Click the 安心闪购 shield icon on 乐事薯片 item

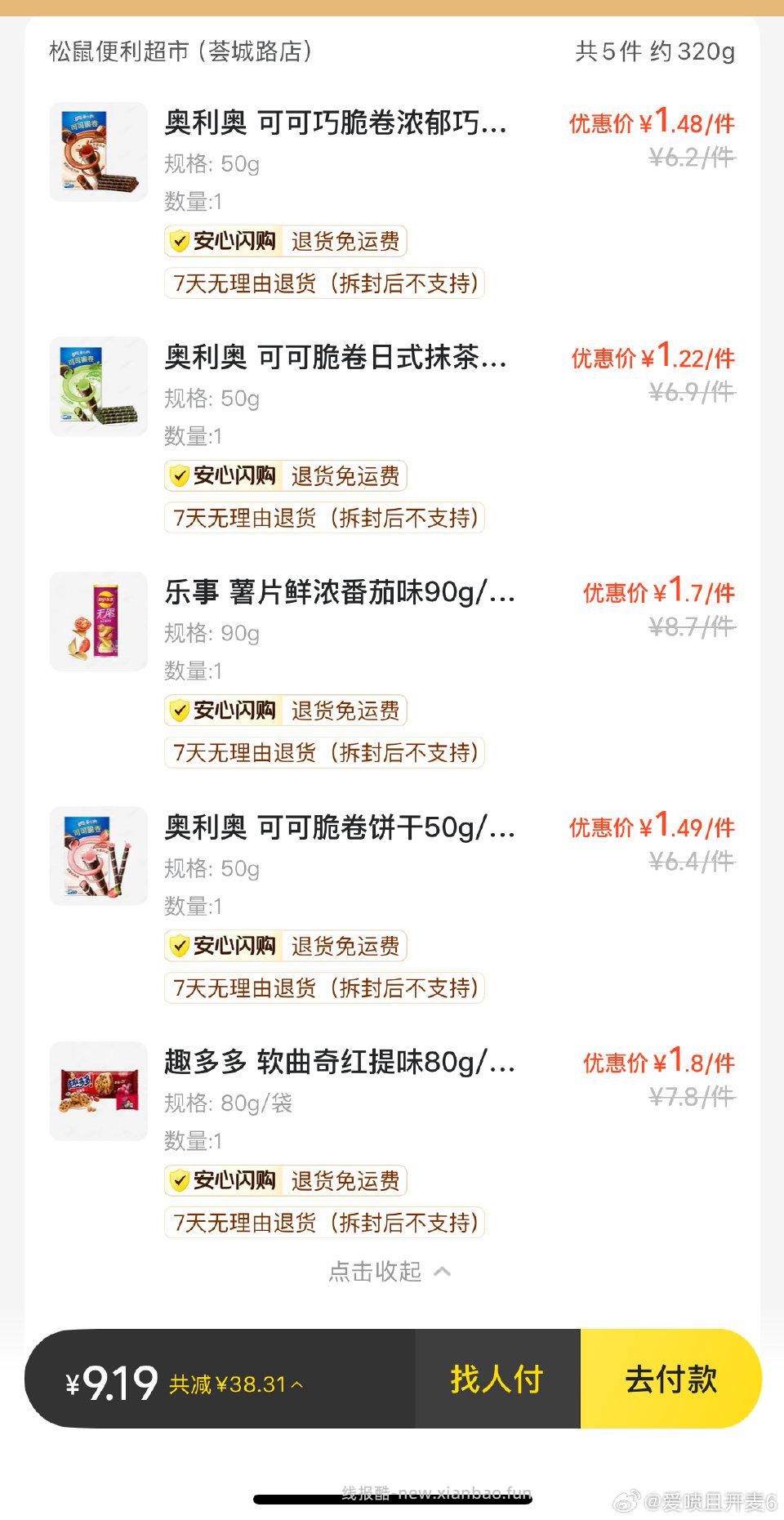(180, 711)
